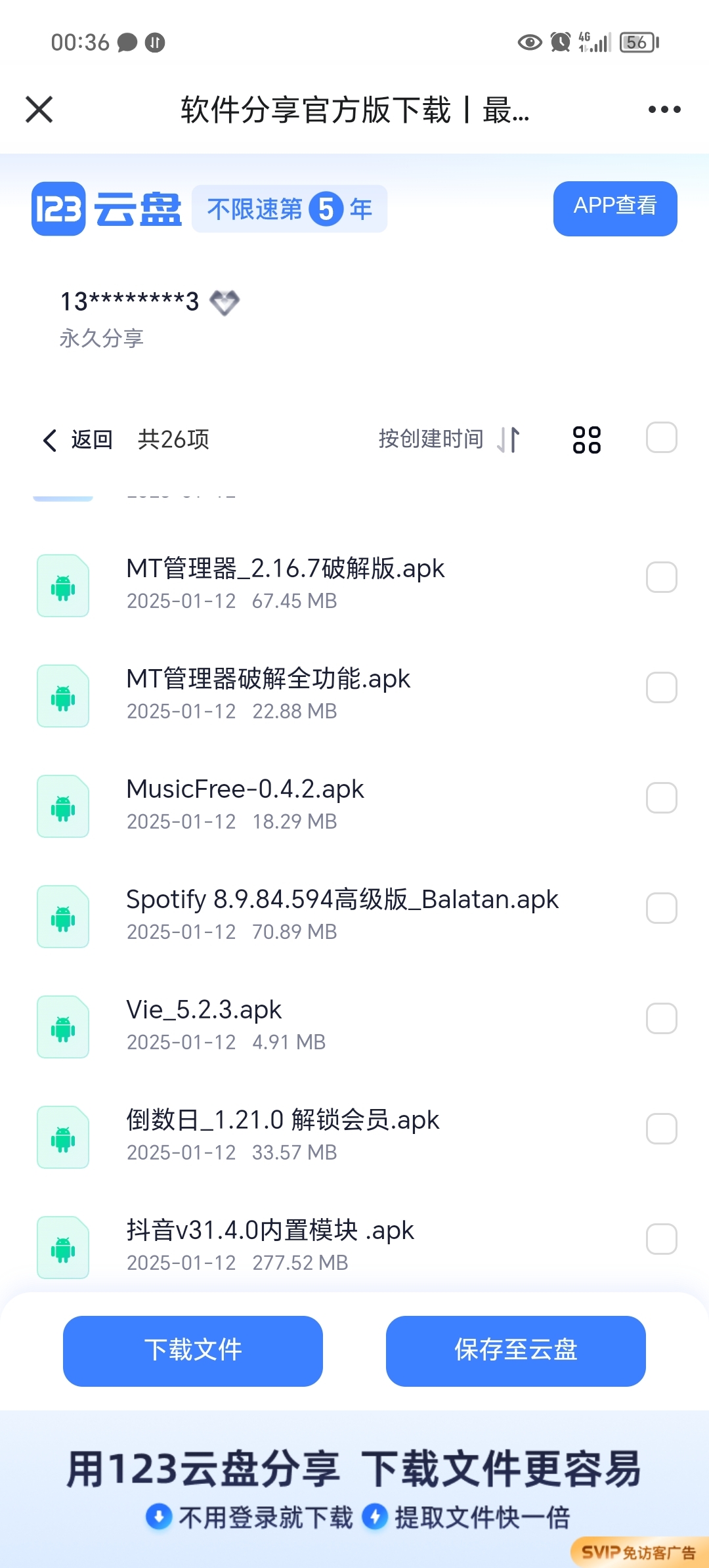This screenshot has width=709, height=1568.
Task: Go back using 返回
Action: (x=77, y=439)
